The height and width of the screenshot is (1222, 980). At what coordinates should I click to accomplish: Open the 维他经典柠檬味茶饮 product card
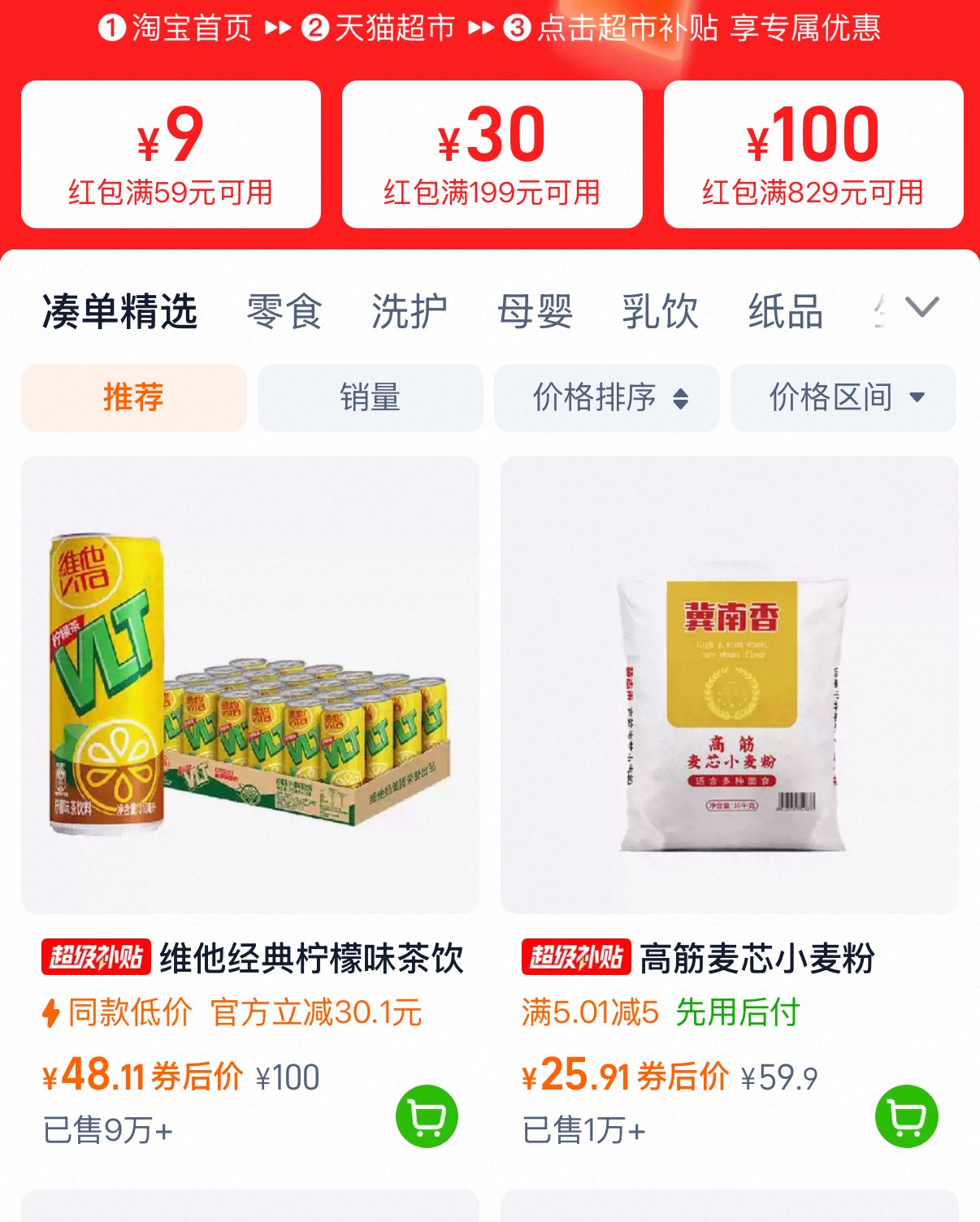click(x=250, y=685)
